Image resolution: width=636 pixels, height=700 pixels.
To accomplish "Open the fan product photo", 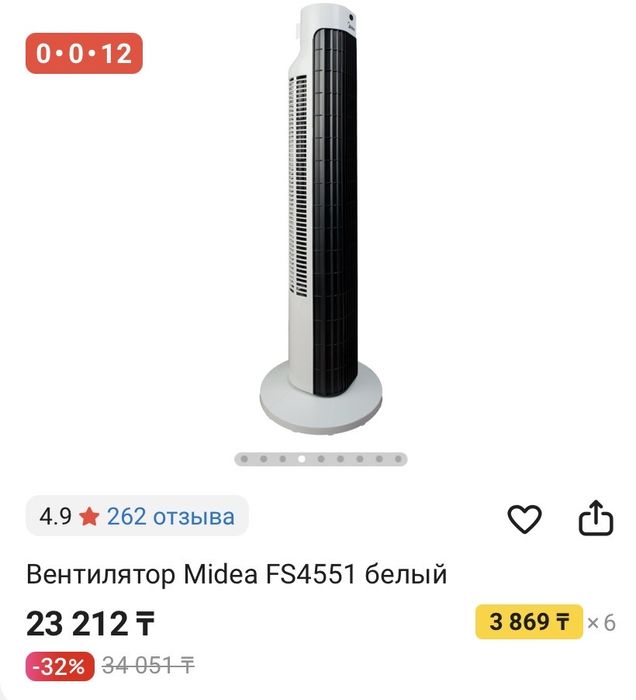I will tap(322, 220).
